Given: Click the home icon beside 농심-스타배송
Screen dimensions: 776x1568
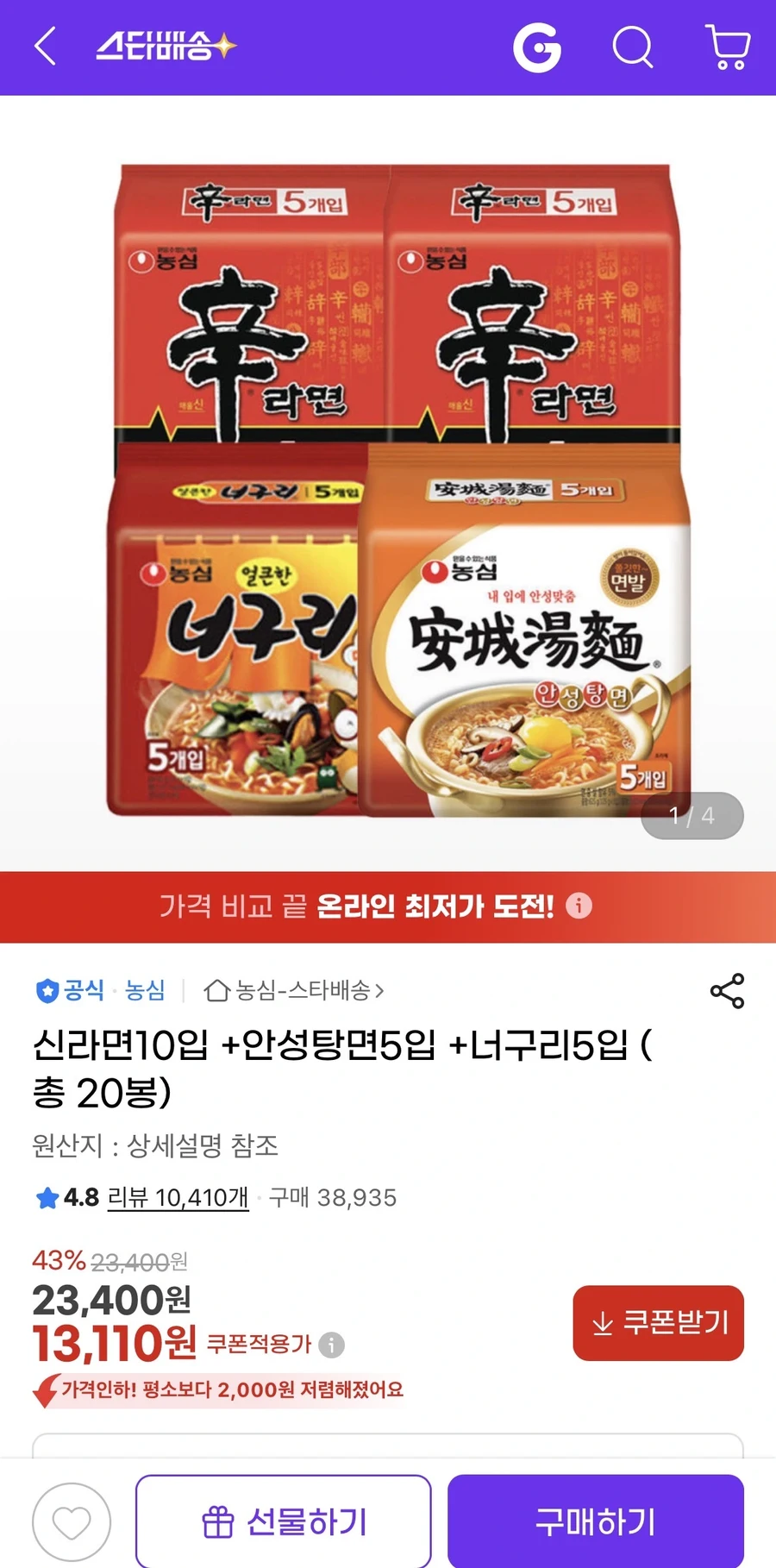Looking at the screenshot, I should tap(218, 990).
